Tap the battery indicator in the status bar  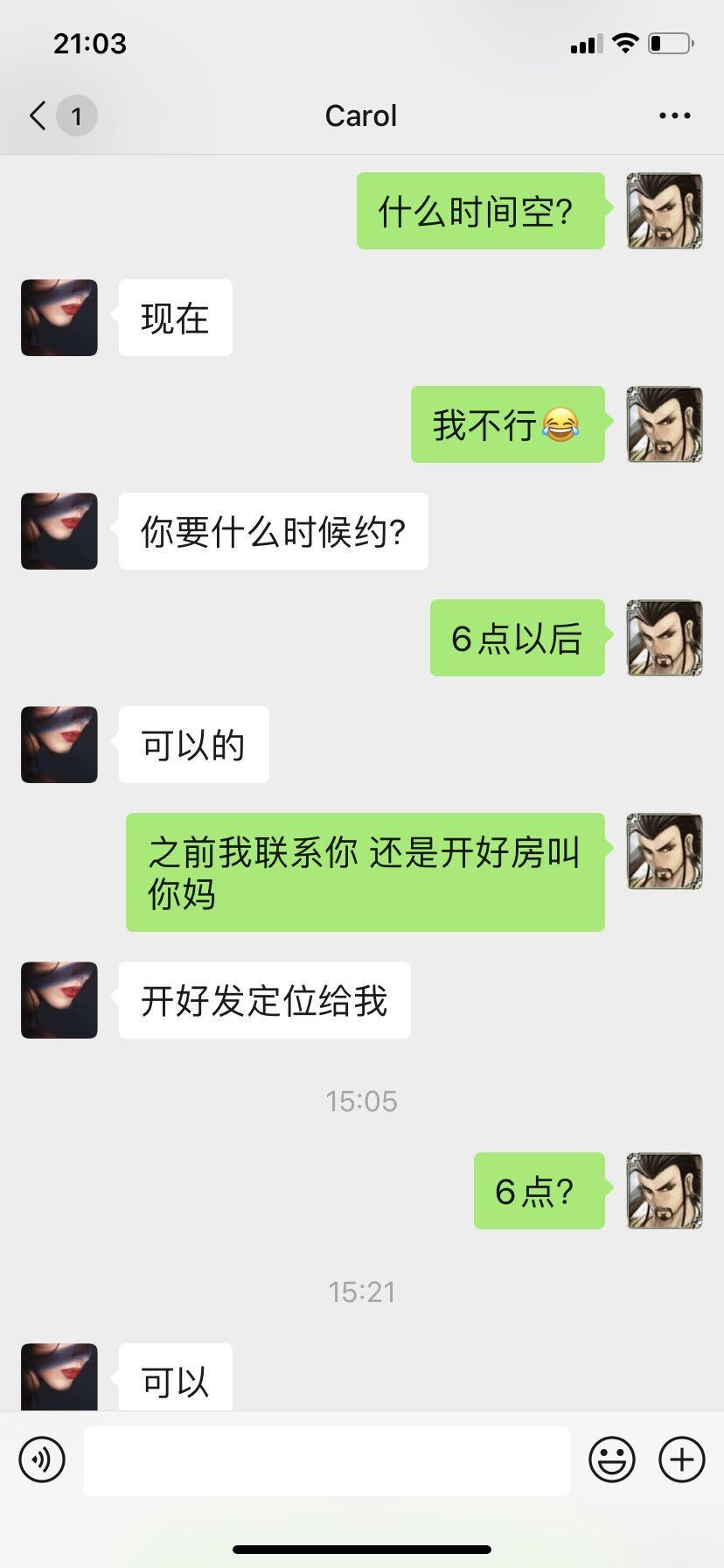pyautogui.click(x=670, y=42)
